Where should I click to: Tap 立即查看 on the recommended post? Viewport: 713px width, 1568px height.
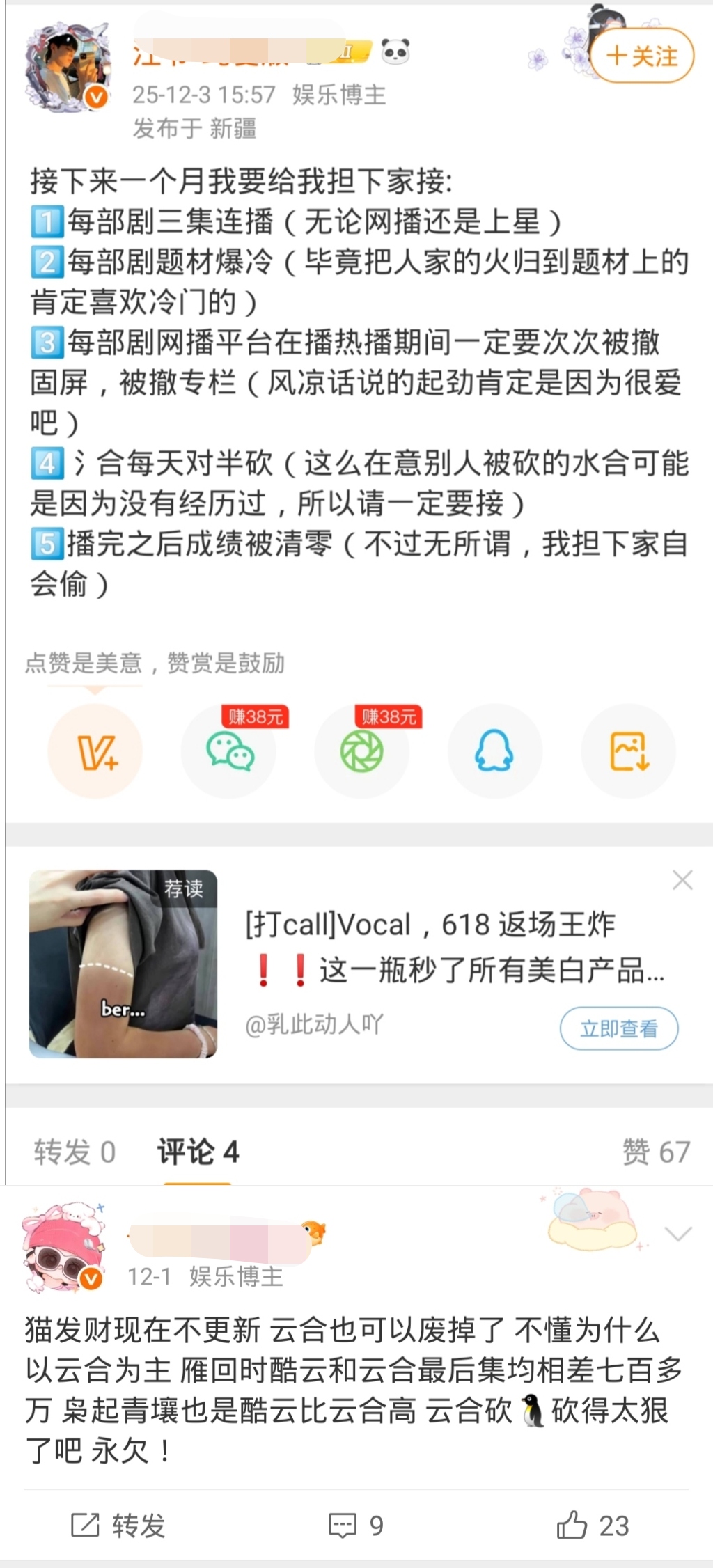[x=618, y=1028]
